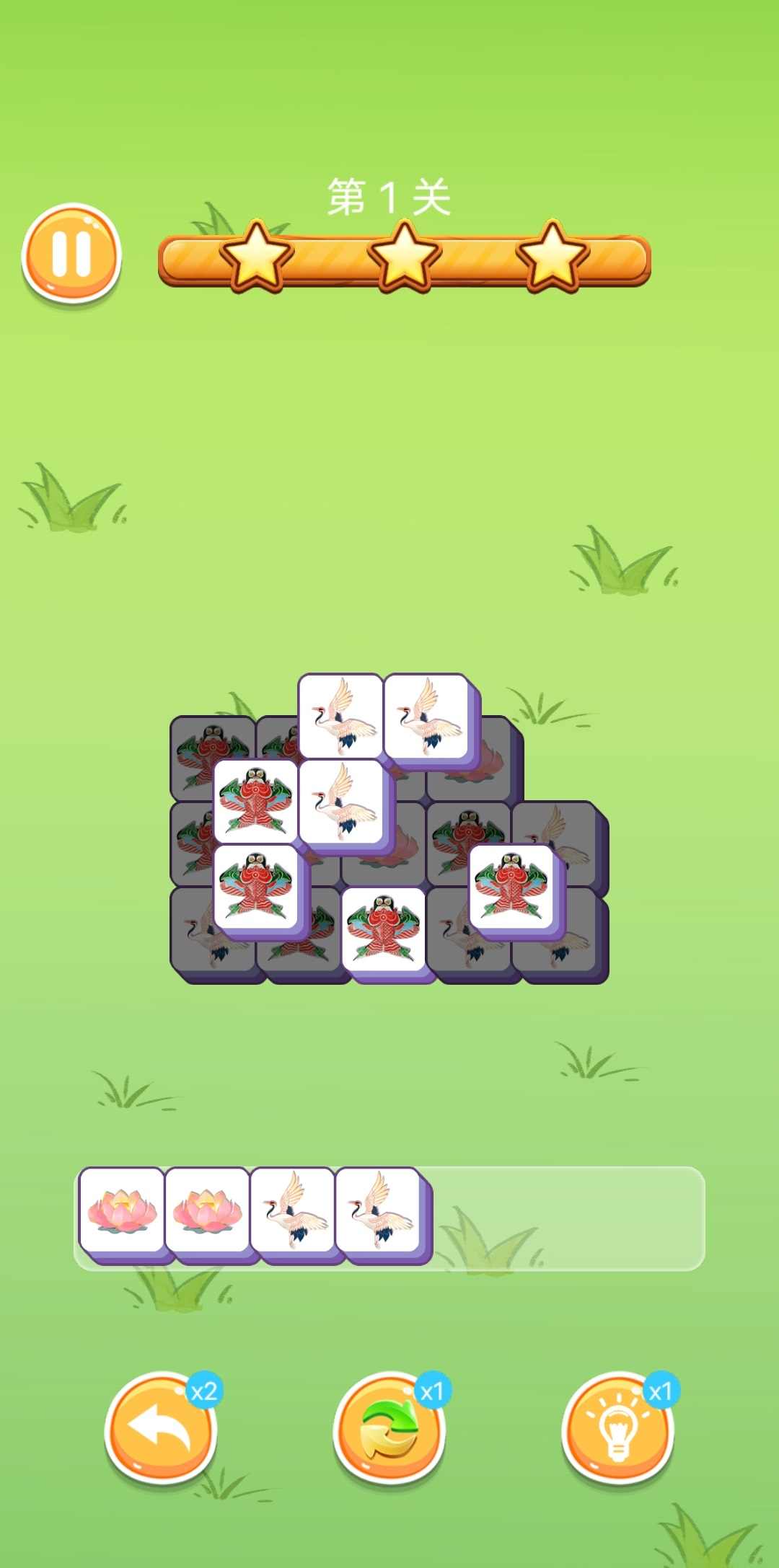This screenshot has width=779, height=1568.
Task: Use the lightbulb hint
Action: pyautogui.click(x=617, y=1428)
